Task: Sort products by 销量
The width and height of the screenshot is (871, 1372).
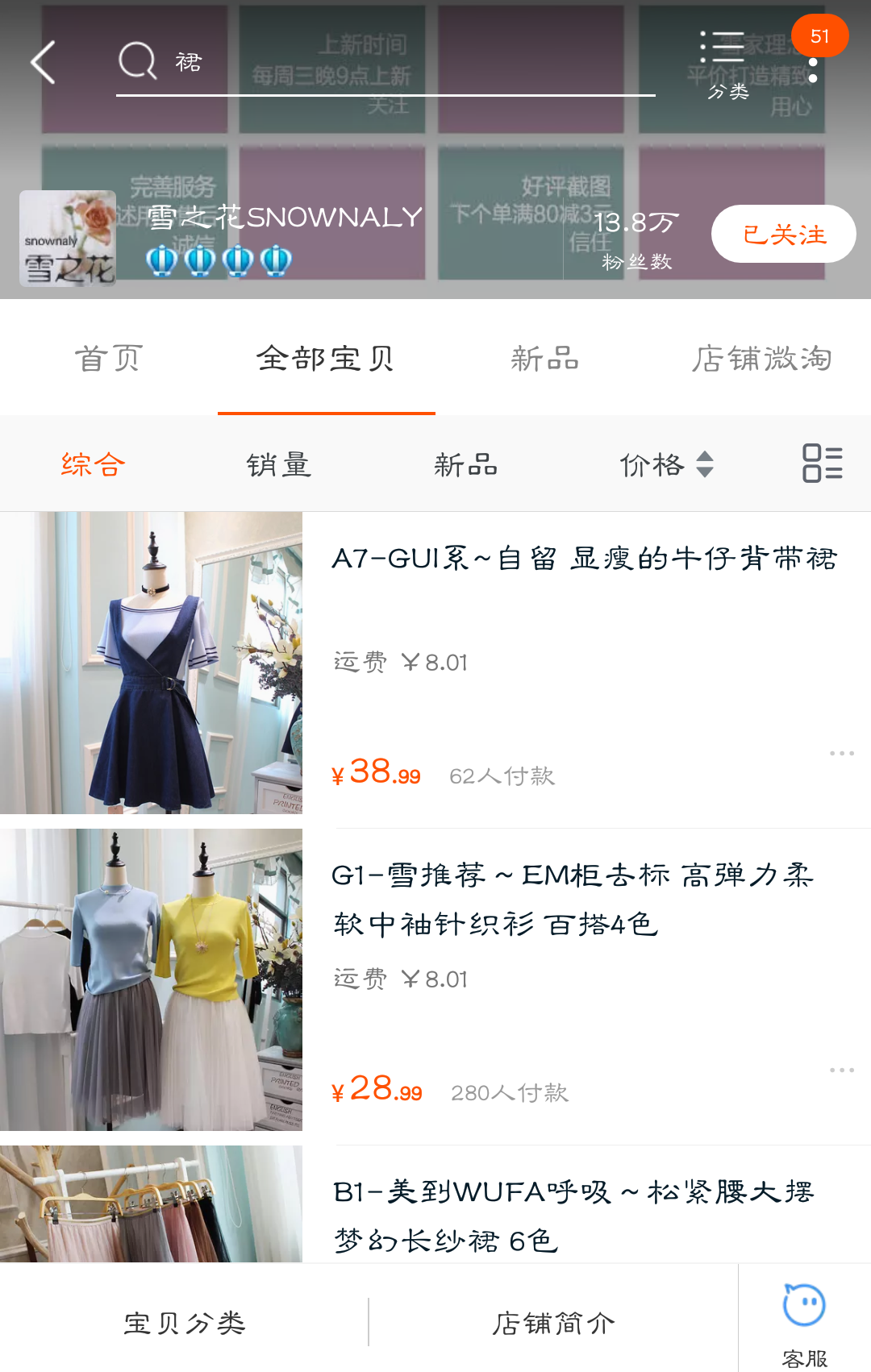Action: point(279,464)
